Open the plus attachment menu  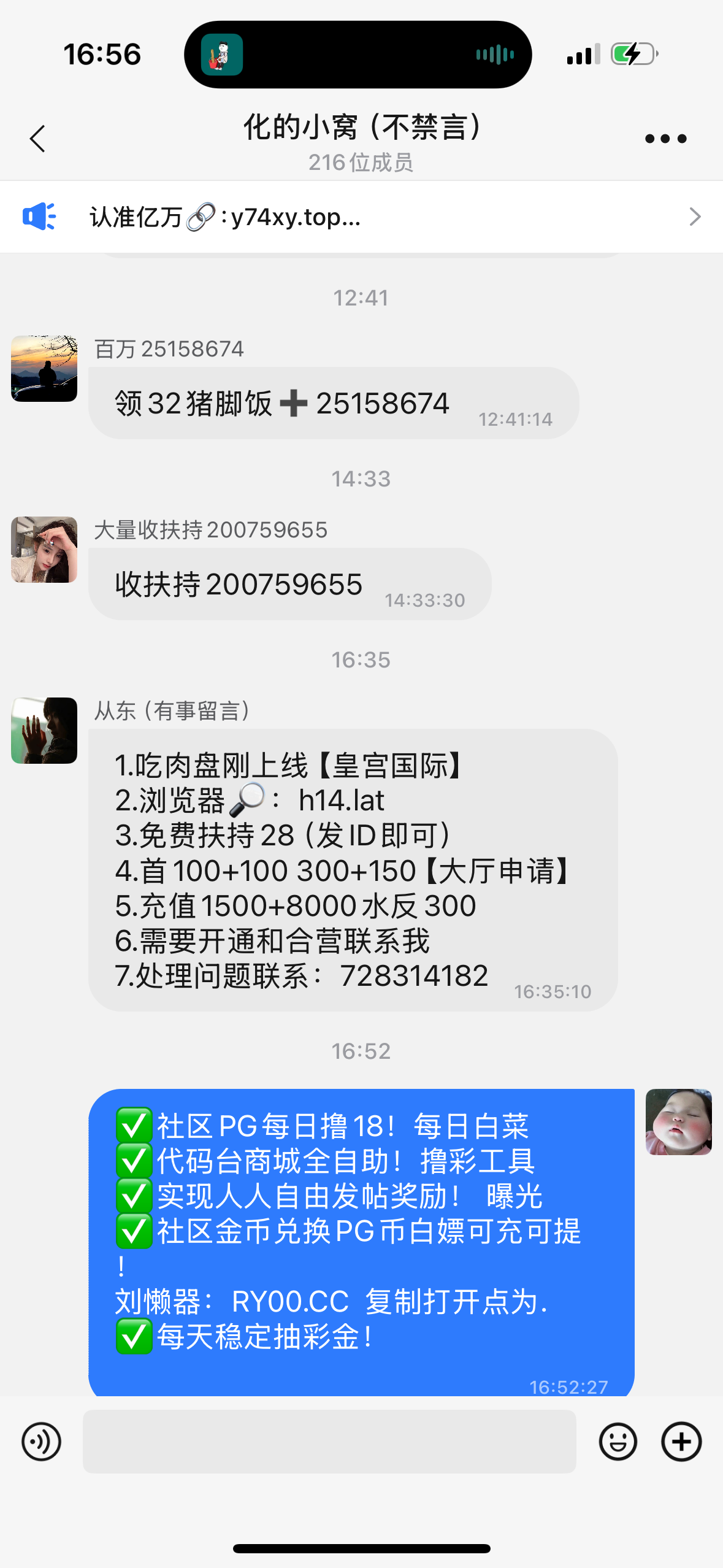pos(681,1442)
